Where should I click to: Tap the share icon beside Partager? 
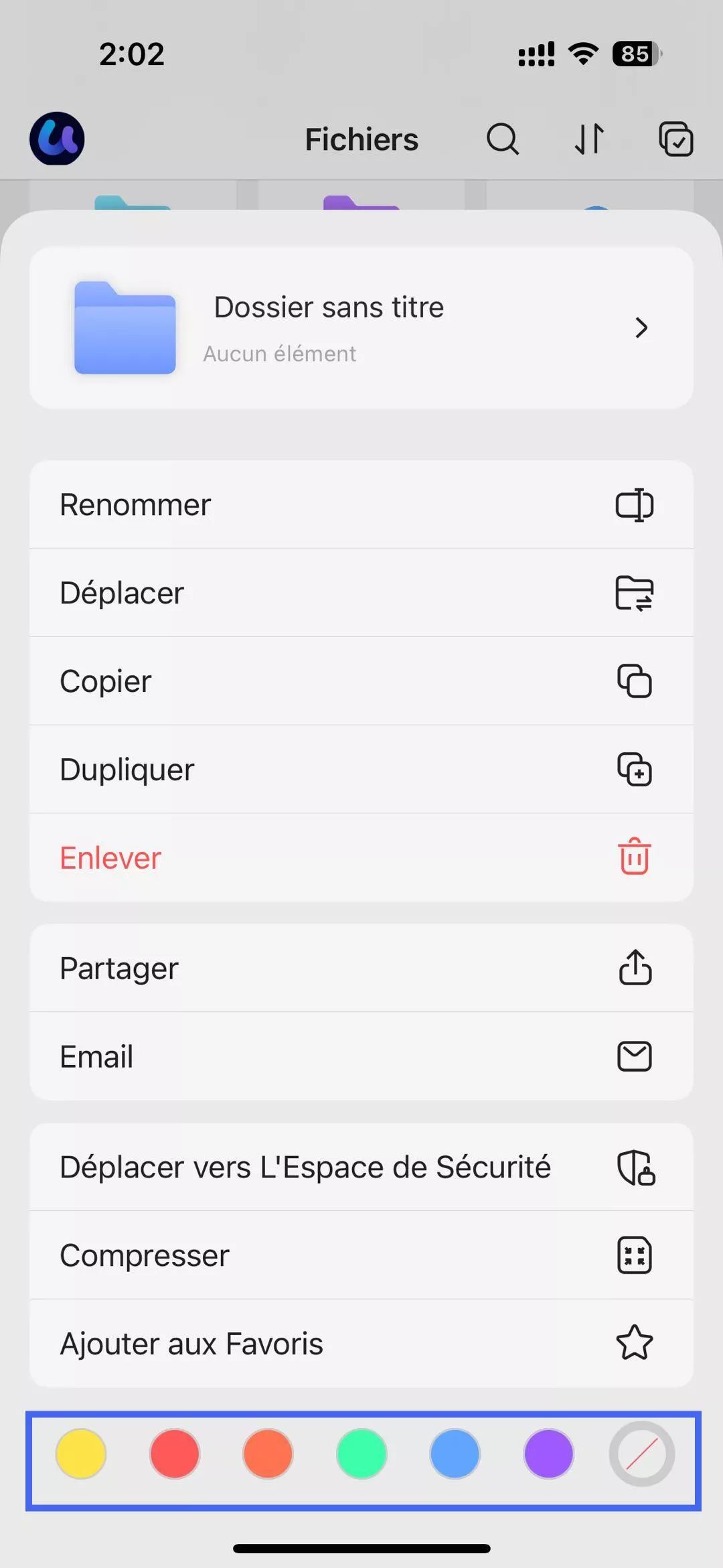click(635, 968)
